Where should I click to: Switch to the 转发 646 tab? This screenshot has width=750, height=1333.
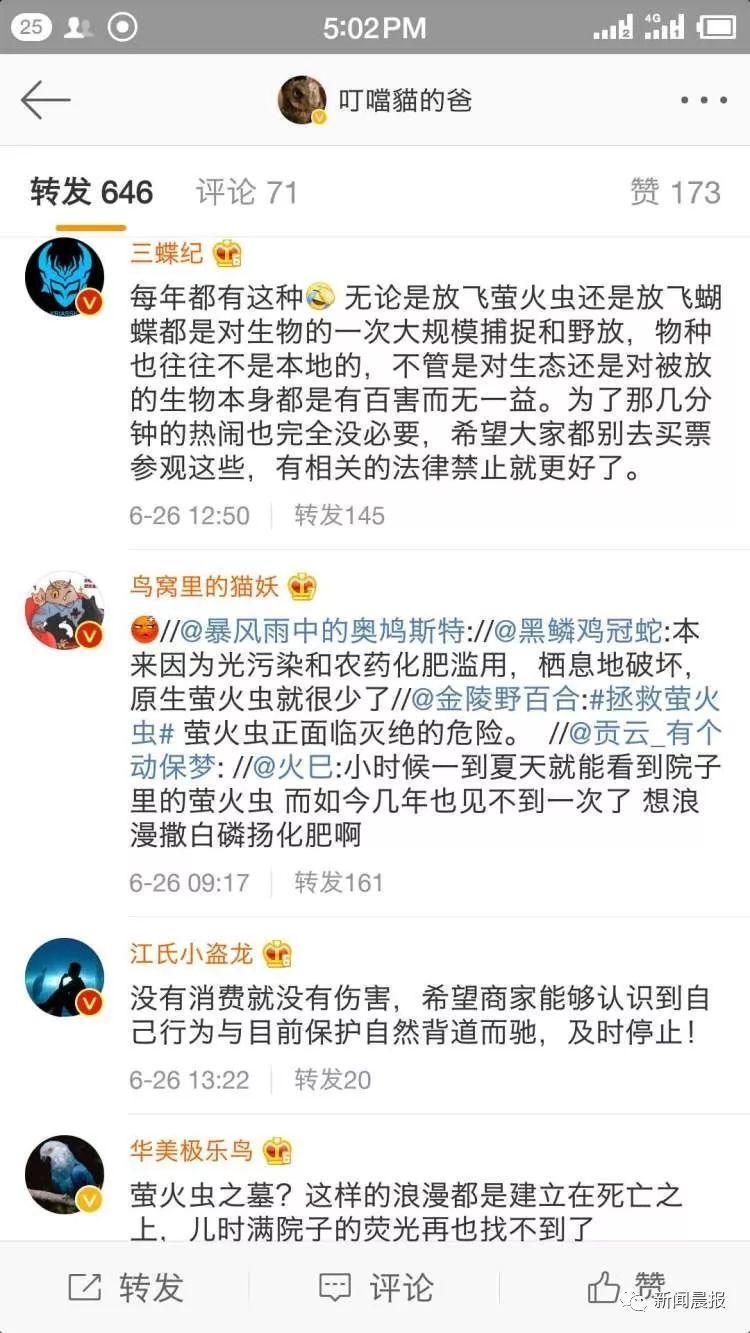91,192
